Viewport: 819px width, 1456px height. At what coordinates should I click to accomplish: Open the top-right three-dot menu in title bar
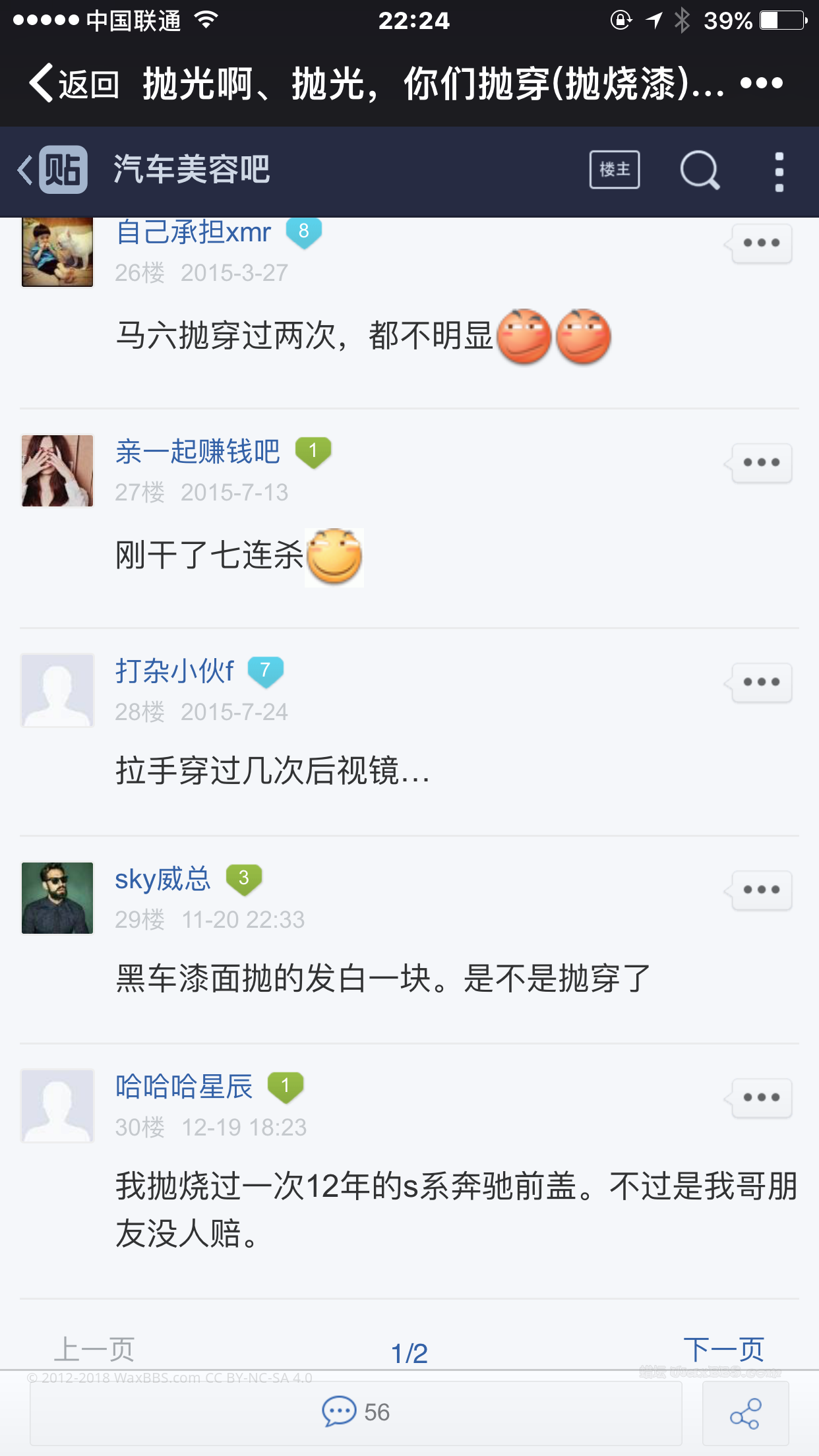761,83
